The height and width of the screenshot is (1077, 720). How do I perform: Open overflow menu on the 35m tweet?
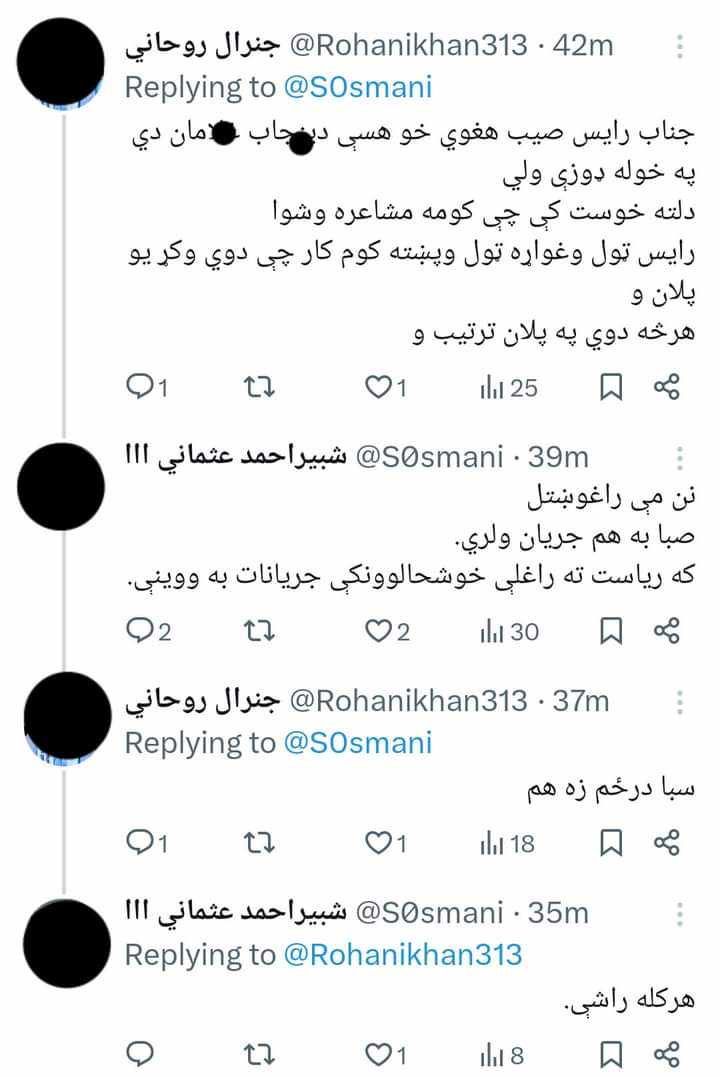[x=680, y=914]
